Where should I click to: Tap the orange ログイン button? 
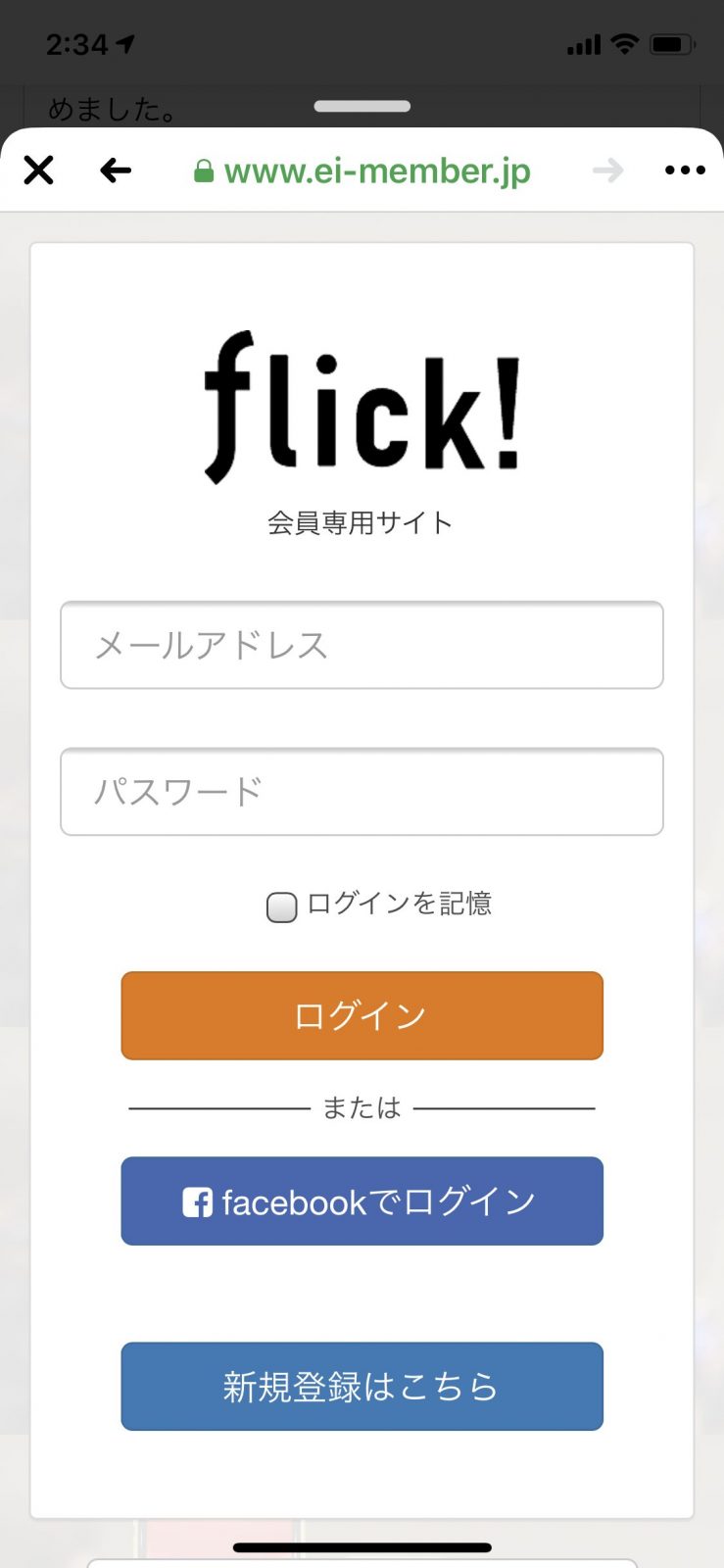(x=362, y=1015)
